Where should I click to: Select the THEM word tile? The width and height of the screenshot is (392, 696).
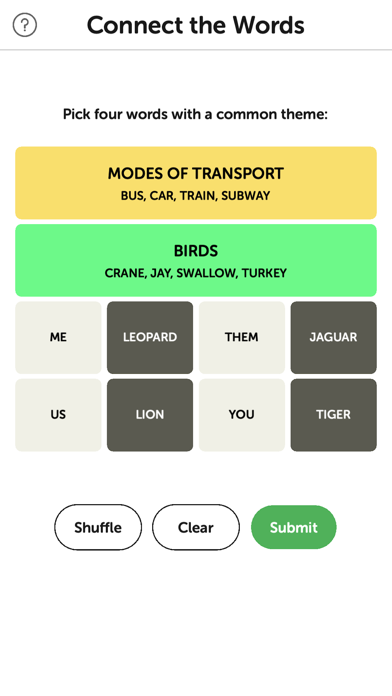[x=242, y=337]
